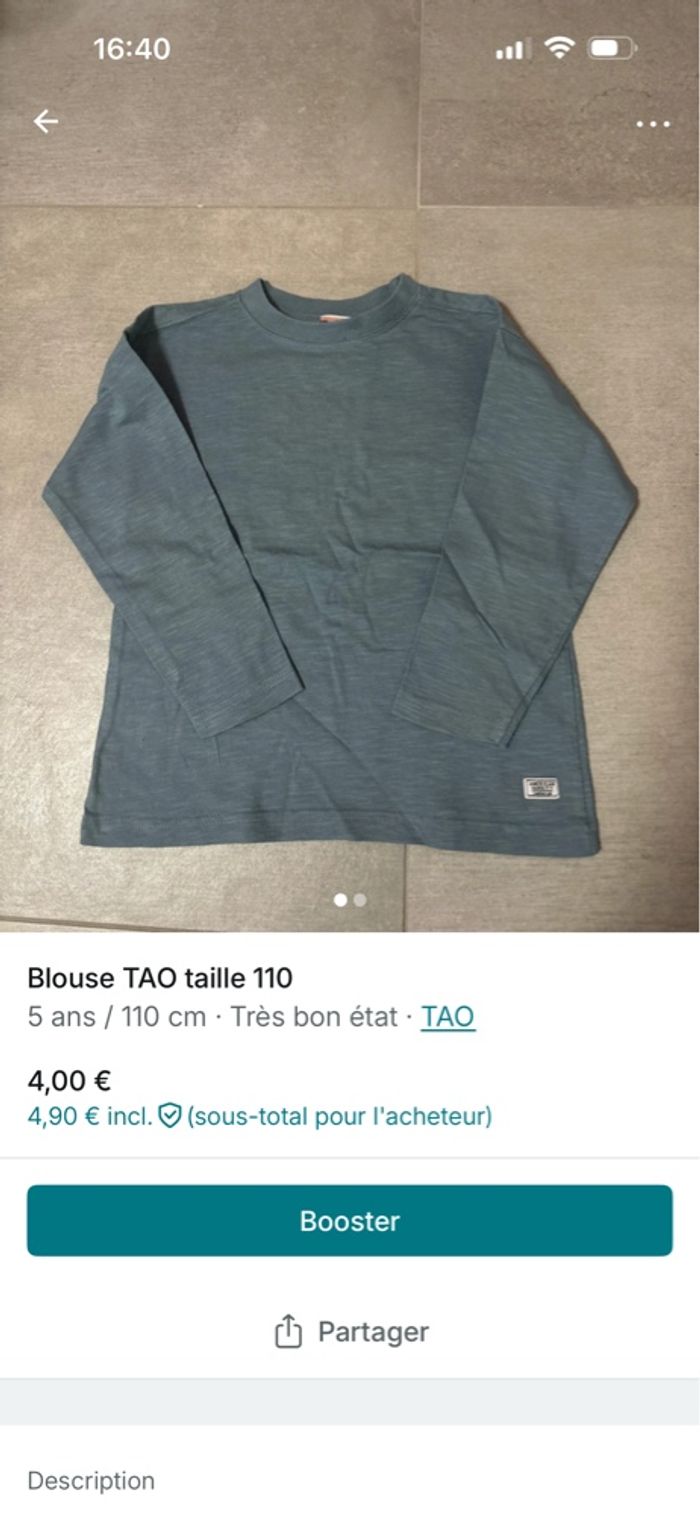Screen dimensions: 700x1515
Task: Tap the photo page indicator dots
Action: click(350, 900)
